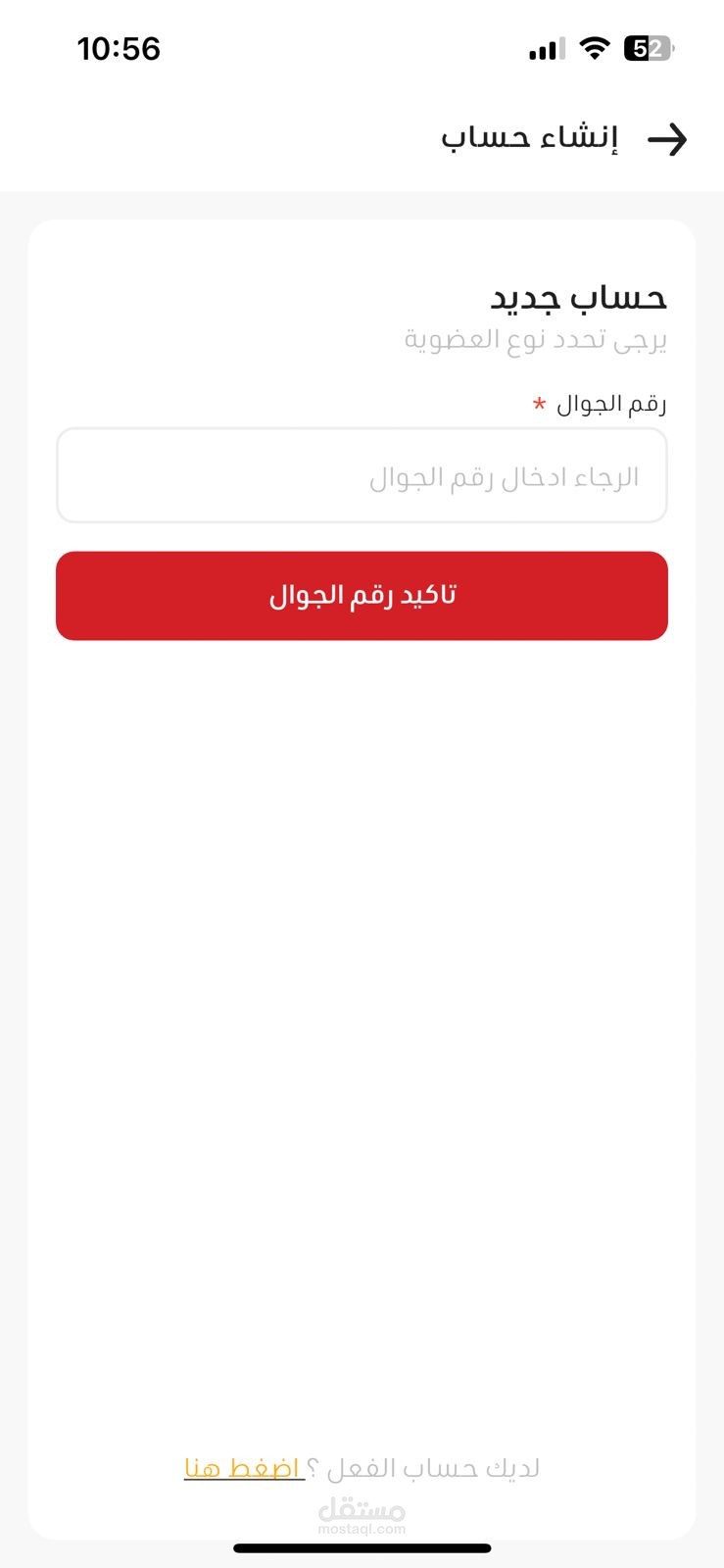Focus the mobile number input field
724x1568 pixels.
[362, 476]
